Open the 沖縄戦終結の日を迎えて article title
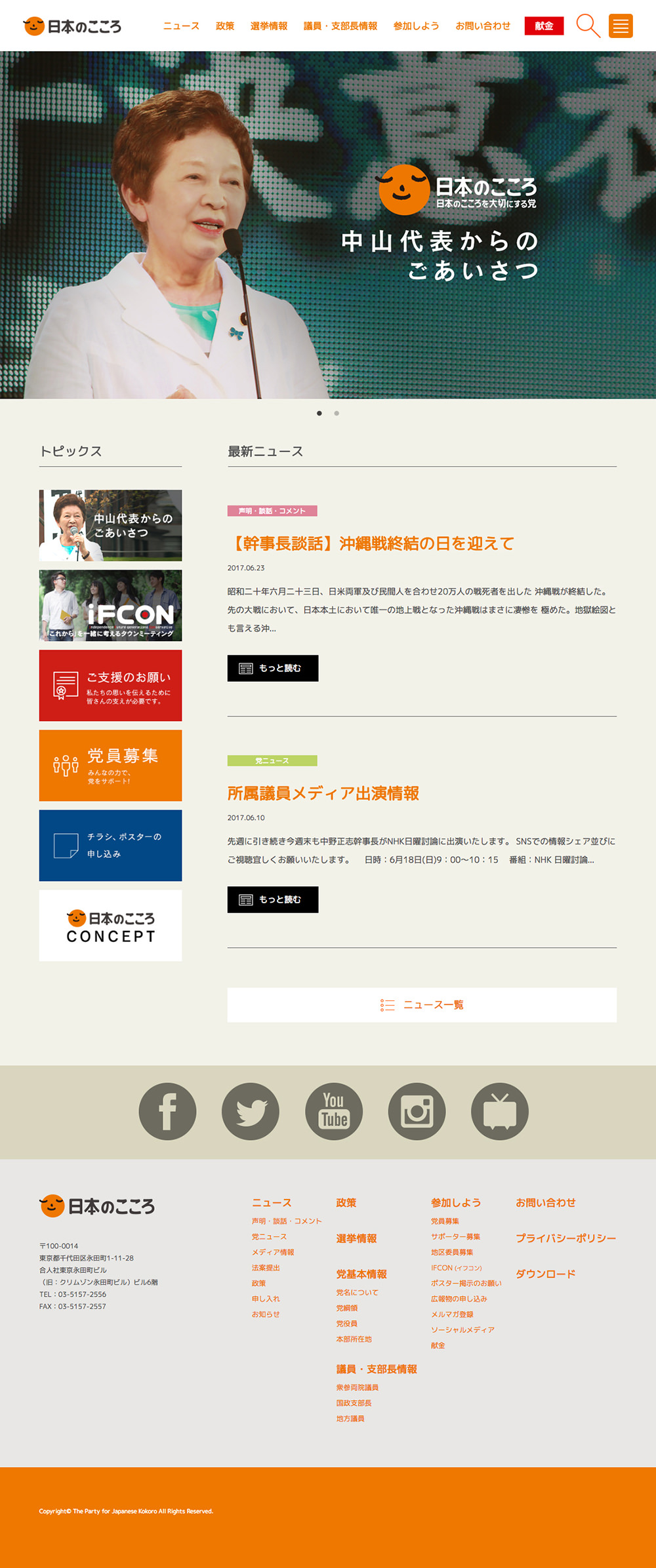 click(371, 543)
